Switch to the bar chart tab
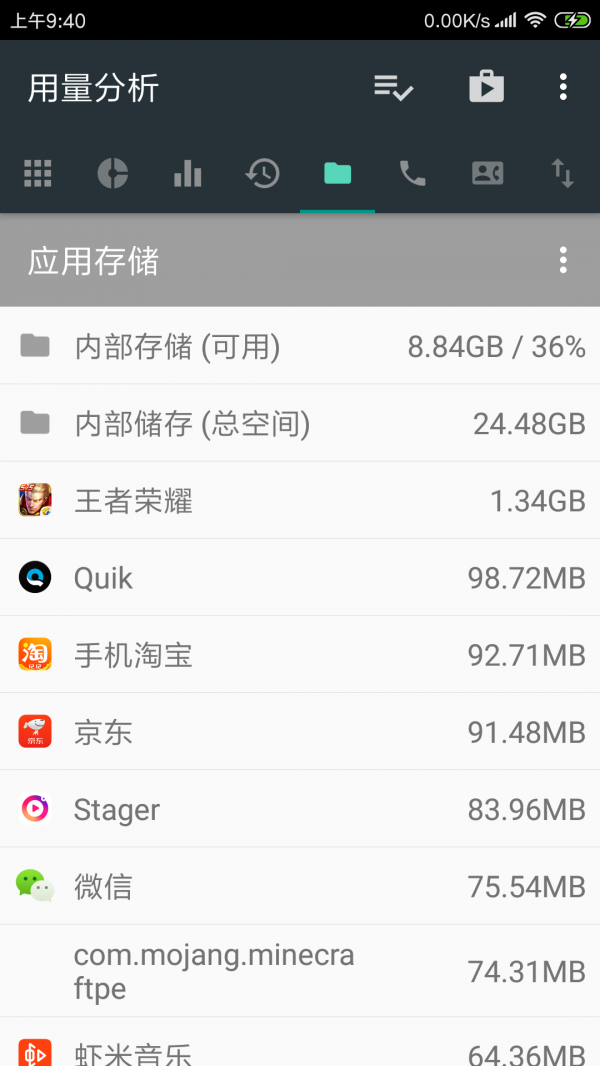This screenshot has height=1066, width=600. tap(188, 173)
